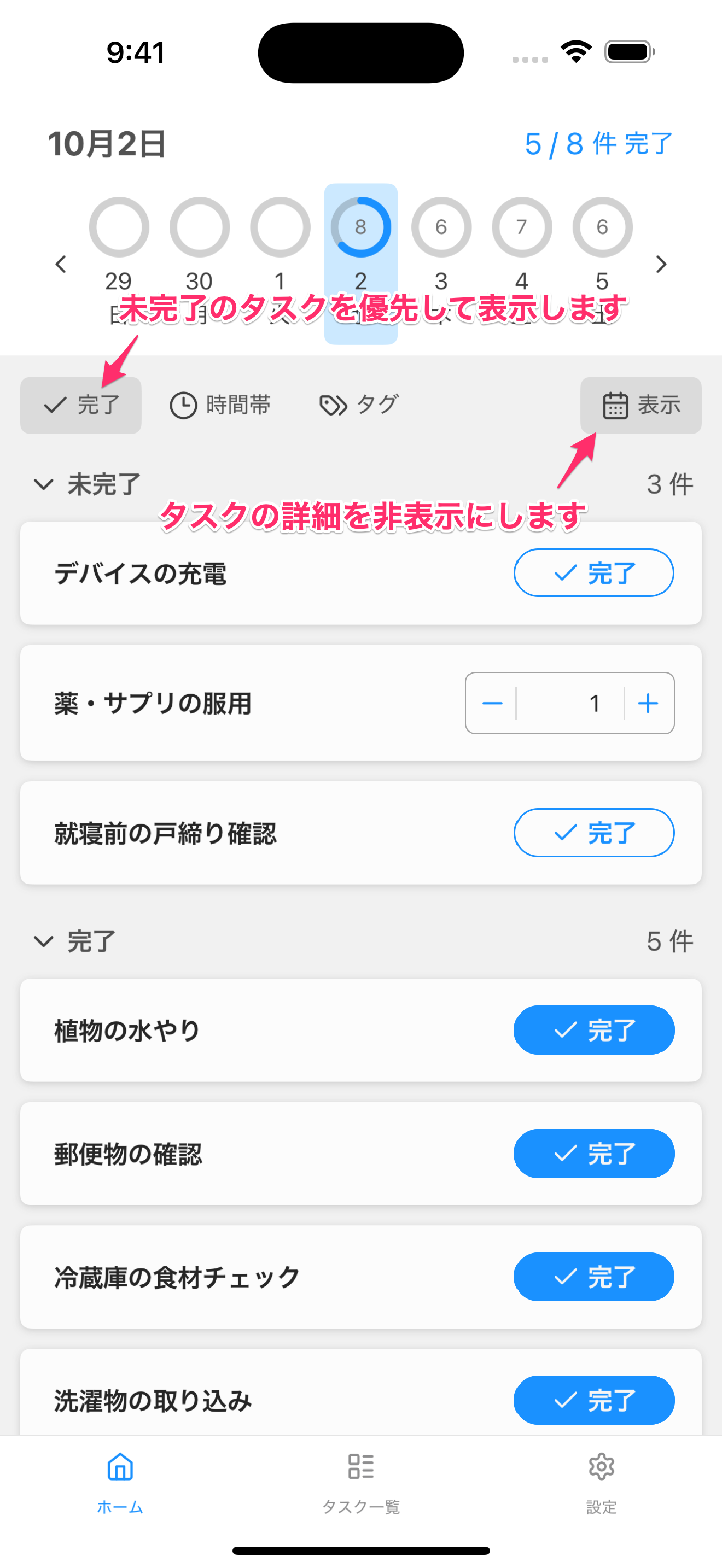Select date 3 in the week strip
This screenshot has height=1568, width=722.
(x=441, y=243)
